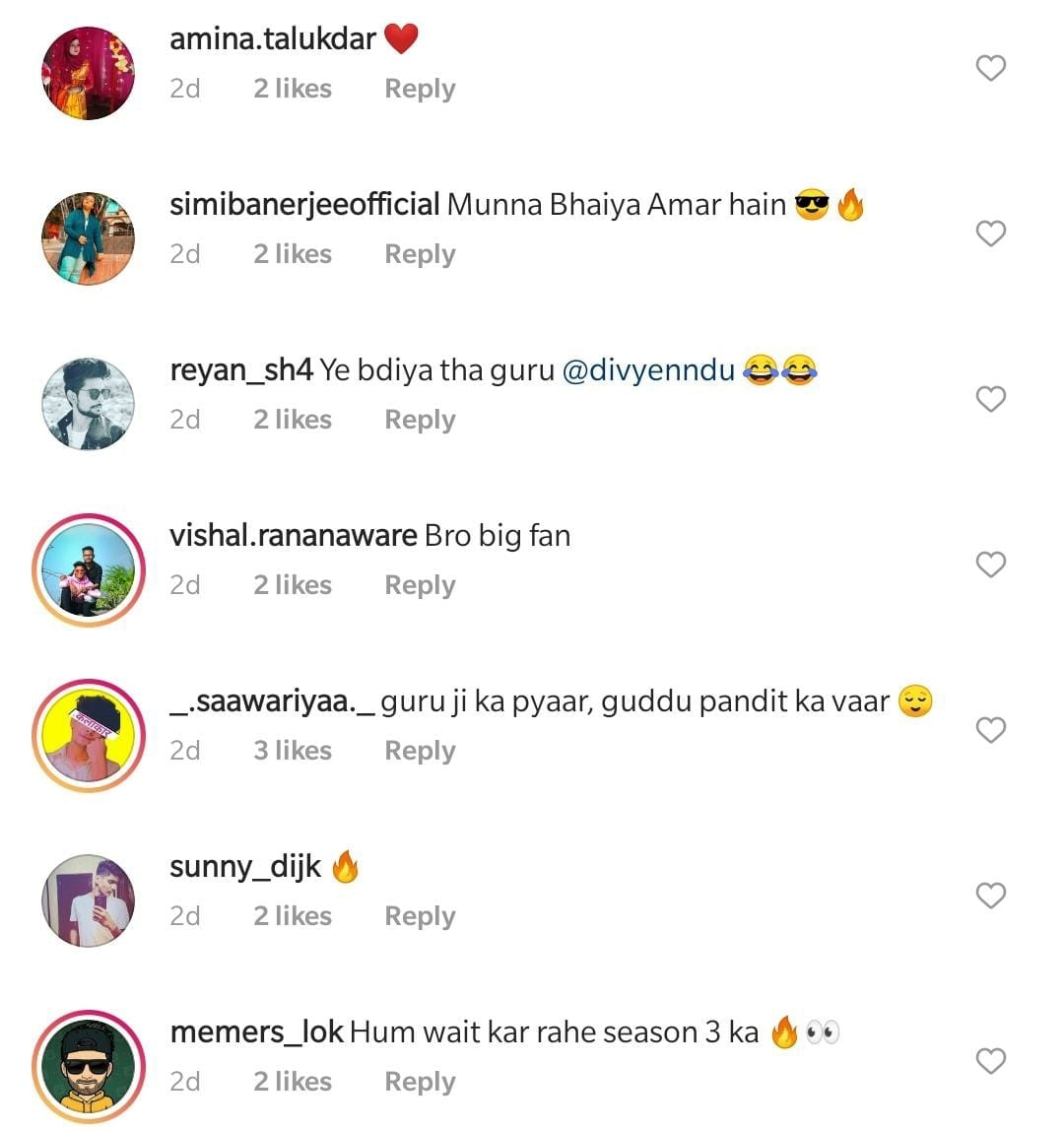Open memers_lok's avatar story
Viewport: 1064px width, 1131px height.
(x=89, y=1066)
